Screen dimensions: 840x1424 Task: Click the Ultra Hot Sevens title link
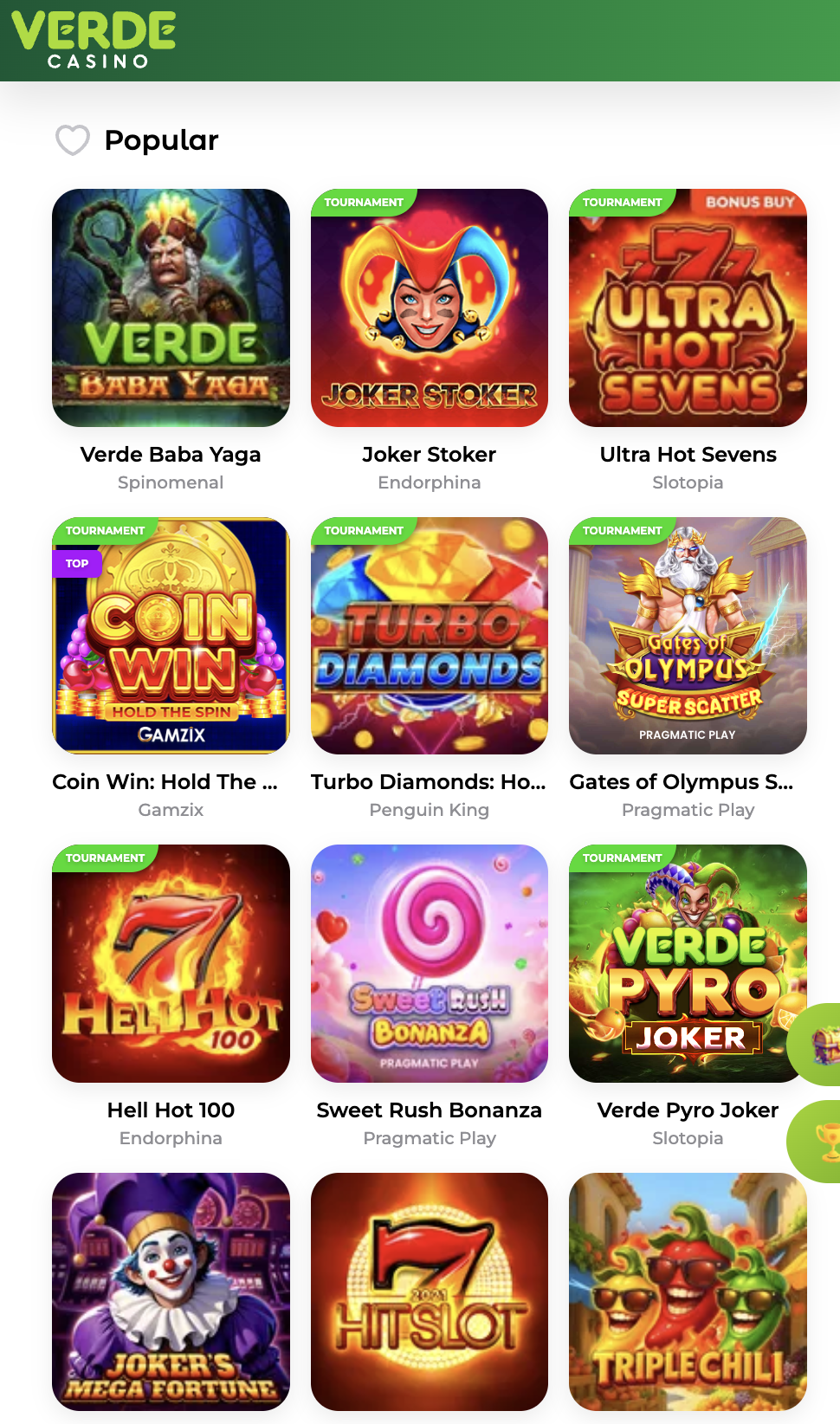coord(688,455)
